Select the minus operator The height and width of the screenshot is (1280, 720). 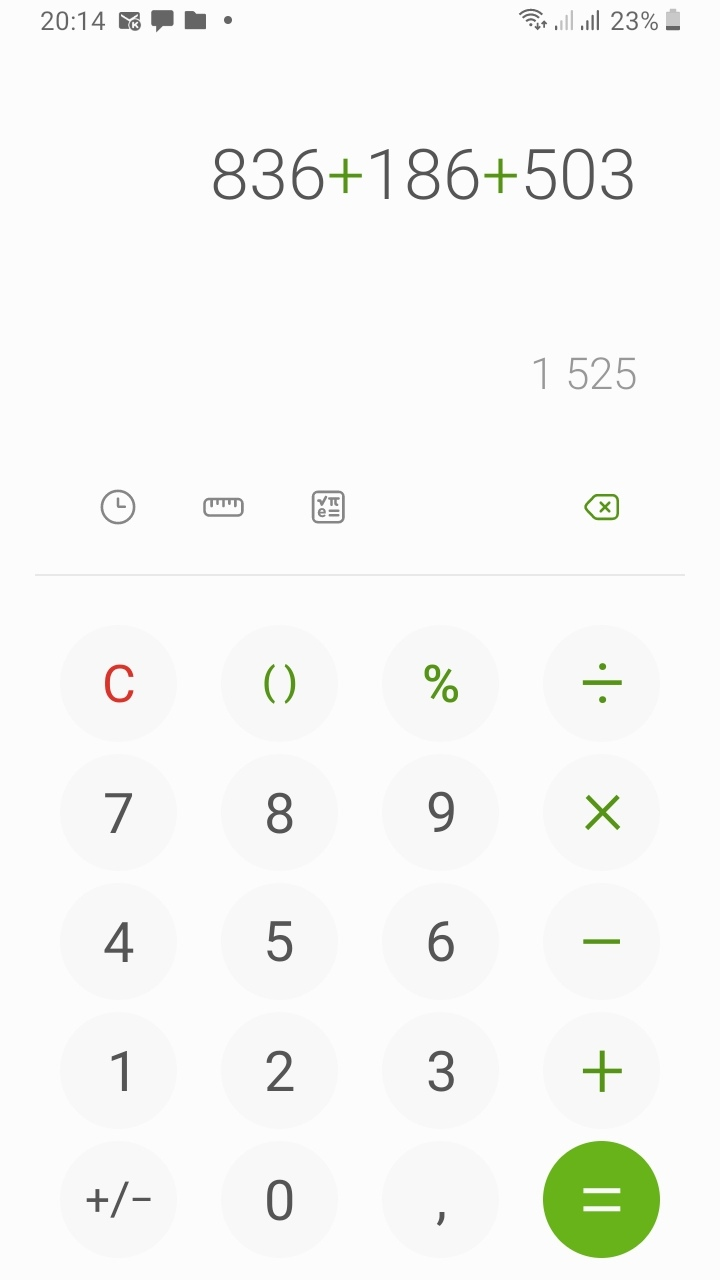tap(601, 942)
